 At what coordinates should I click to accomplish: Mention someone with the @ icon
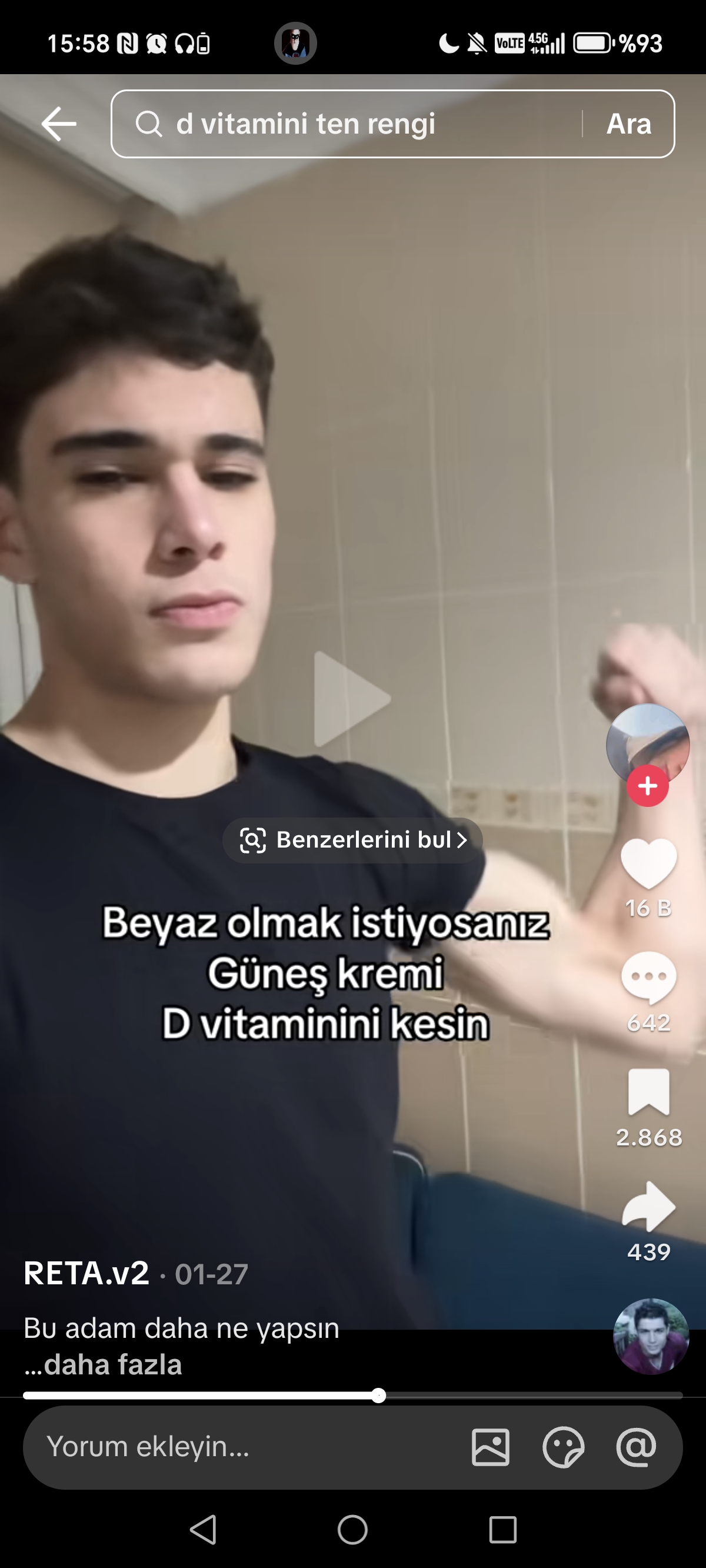click(636, 1447)
